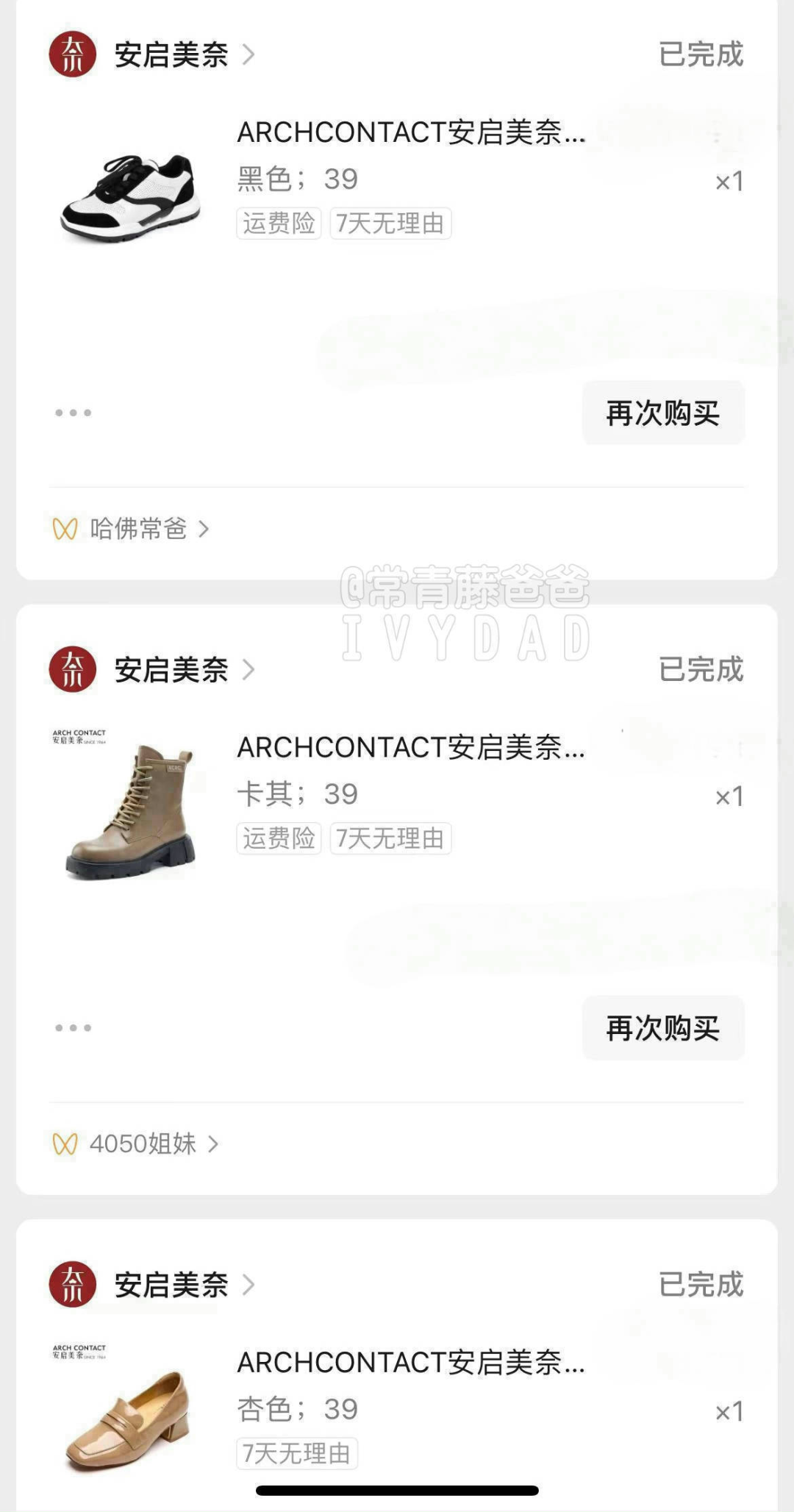794x1512 pixels.
Task: Open the 安启美奈 store in the apricot loafer order
Action: point(152,1284)
